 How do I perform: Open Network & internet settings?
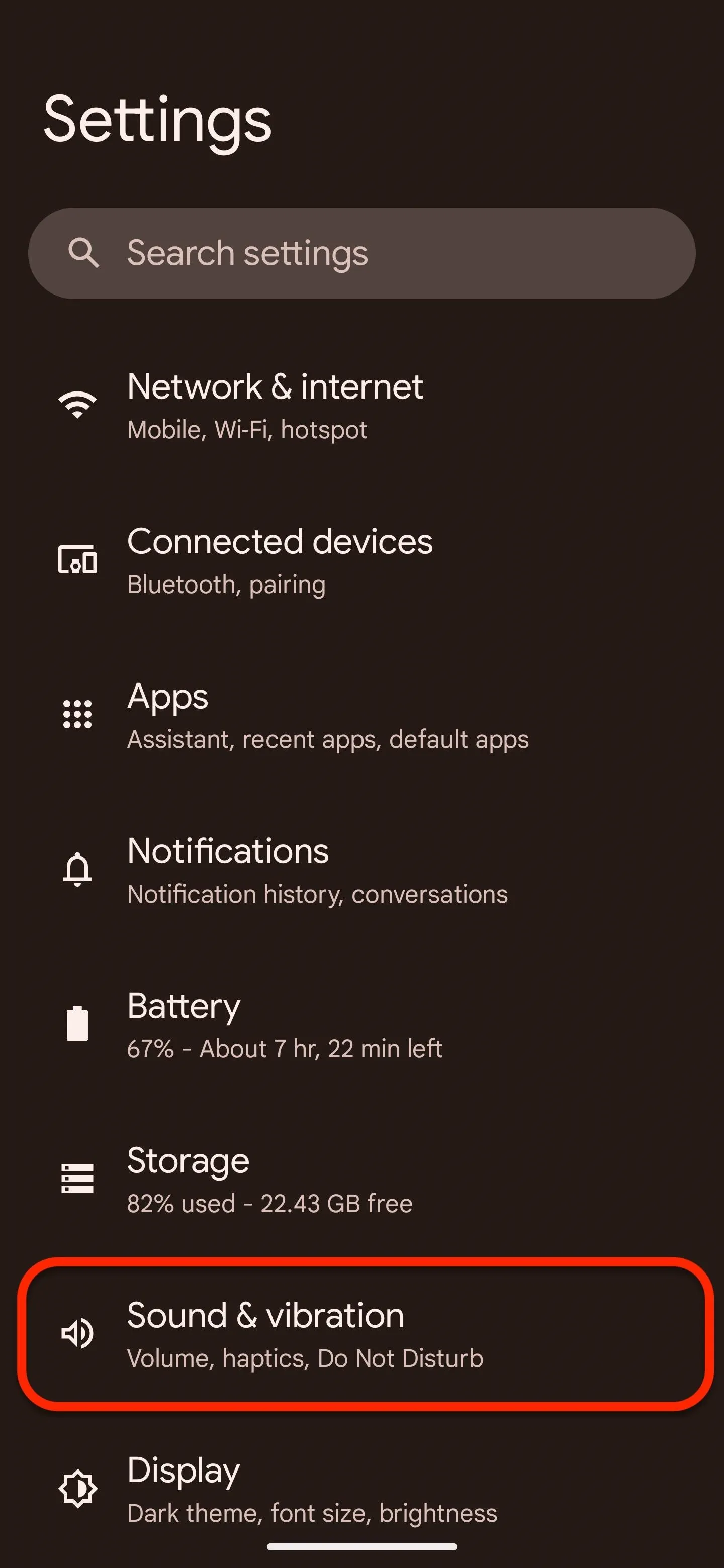click(361, 406)
